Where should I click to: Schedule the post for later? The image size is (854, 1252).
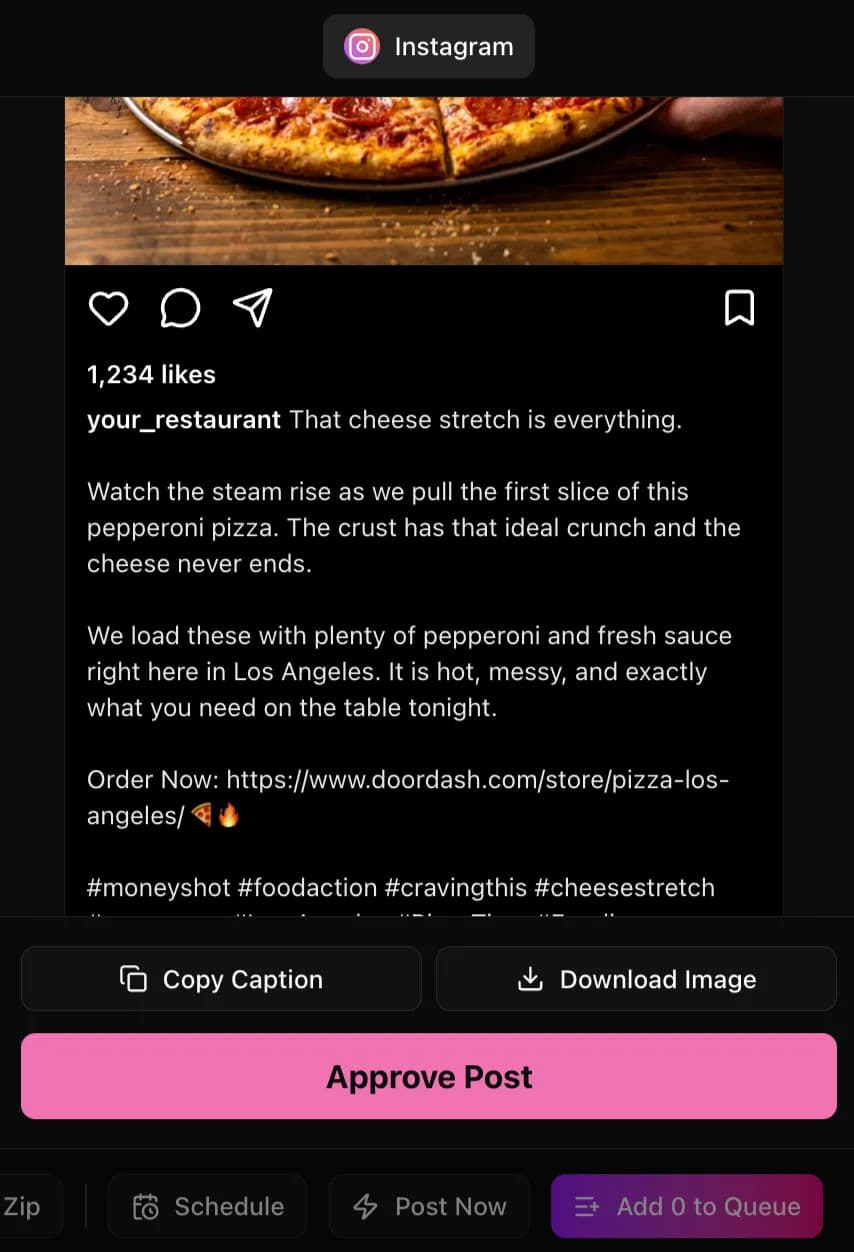[207, 1206]
